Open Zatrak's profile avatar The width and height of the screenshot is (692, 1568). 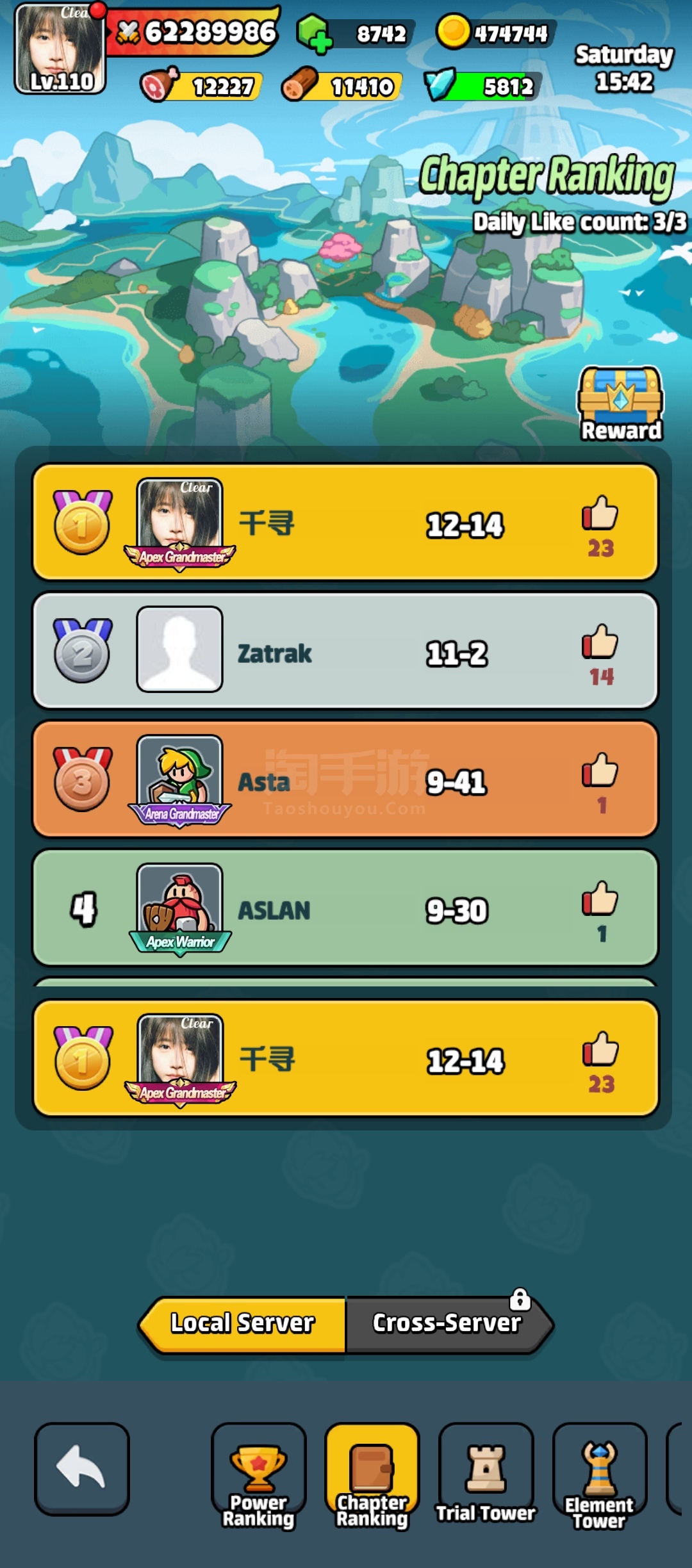180,649
